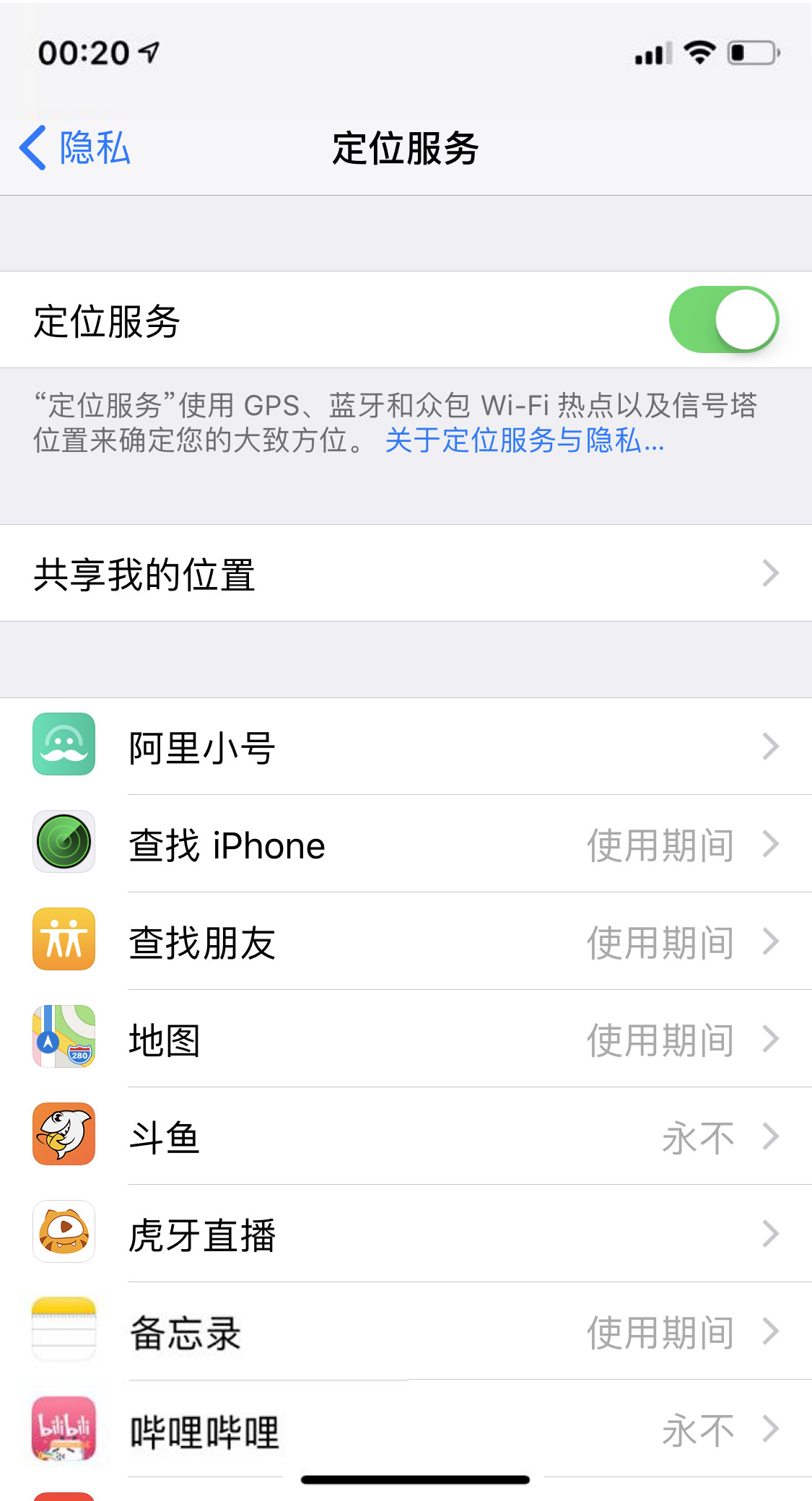Open 地图 location permission chevron
812x1501 pixels.
(x=772, y=1039)
